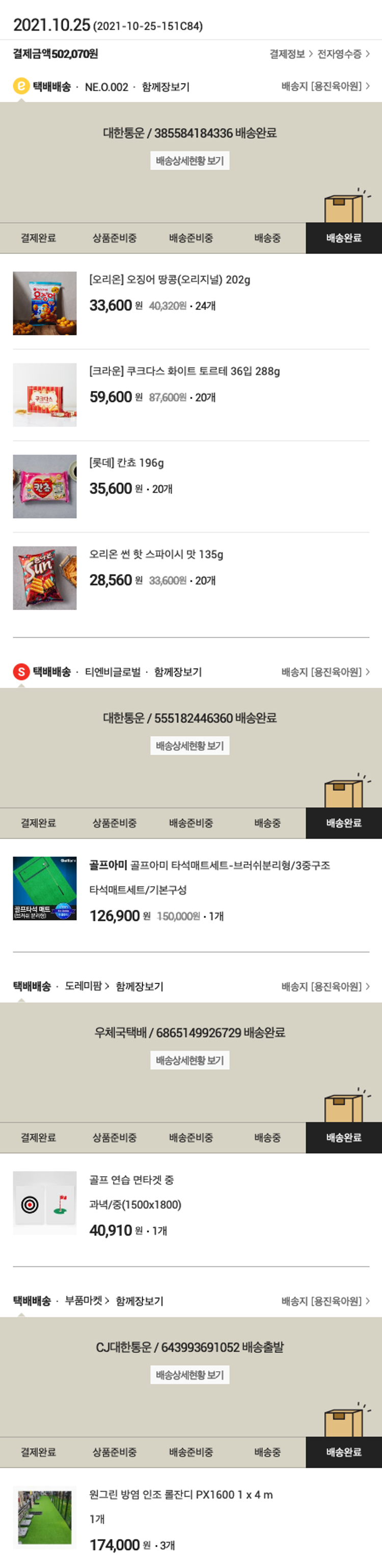Open 배송지 용진육아원 for NE.O.002 order
The width and height of the screenshot is (382, 1568).
(x=325, y=86)
